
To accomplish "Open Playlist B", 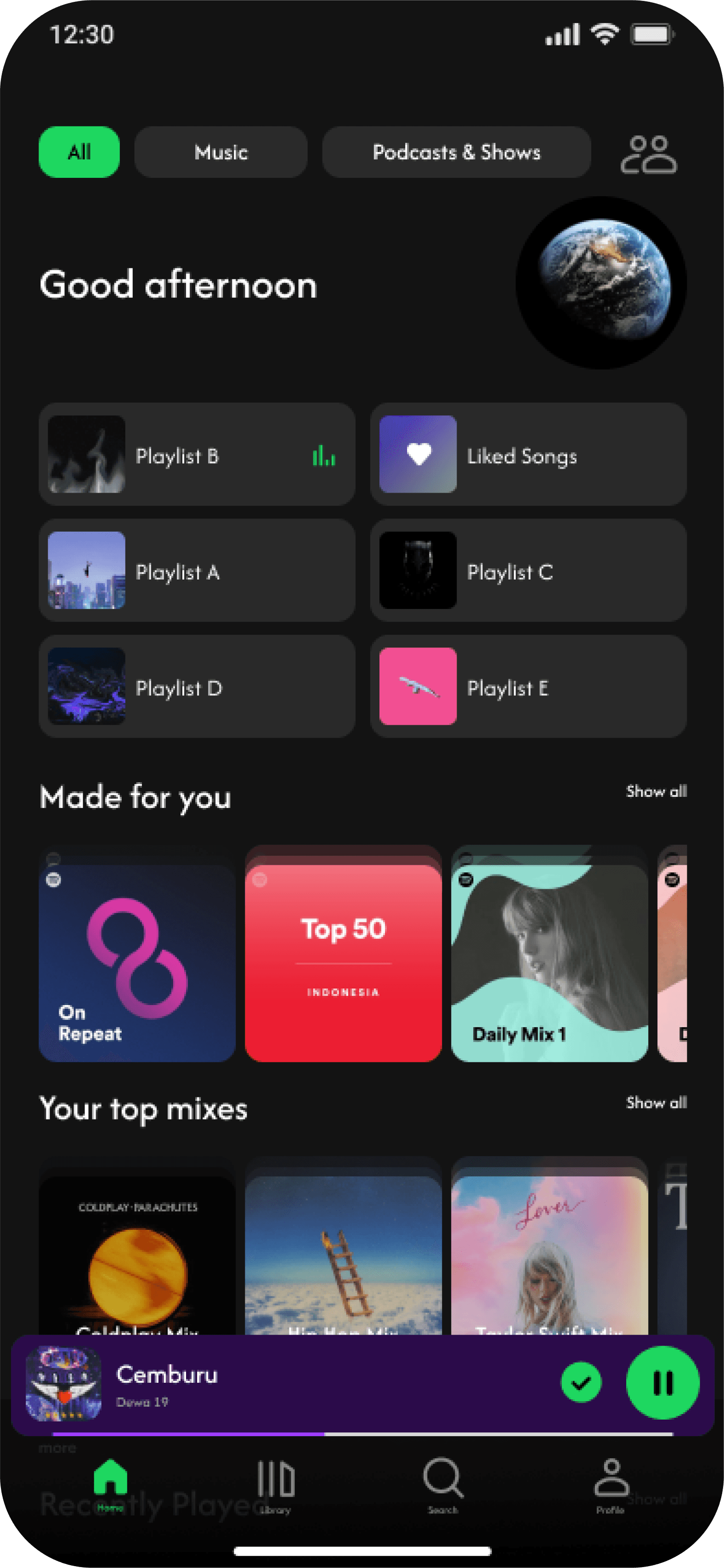I will 197,454.
